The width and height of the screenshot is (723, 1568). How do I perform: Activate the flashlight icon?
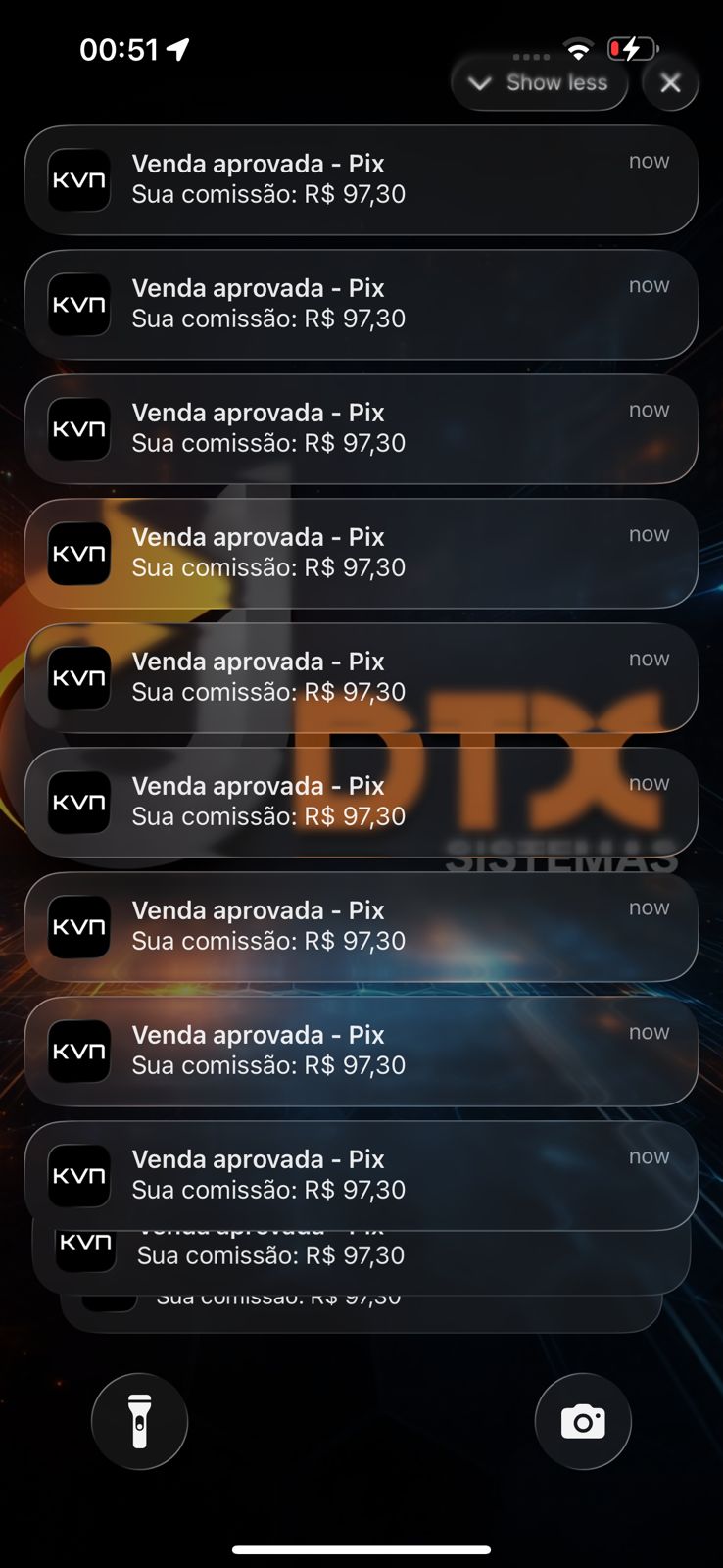(138, 1421)
